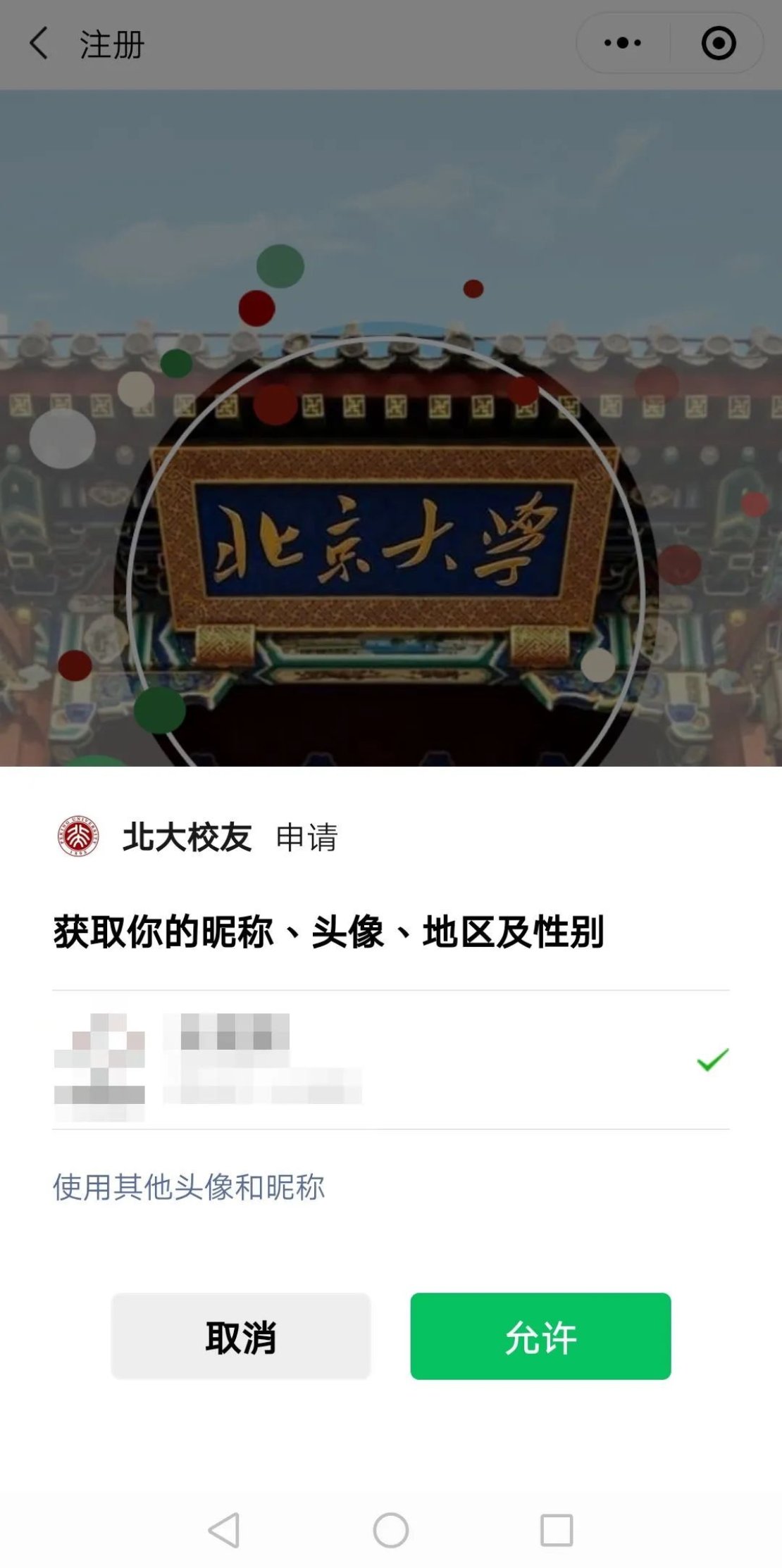Open the mini program more-options menu

[x=623, y=44]
